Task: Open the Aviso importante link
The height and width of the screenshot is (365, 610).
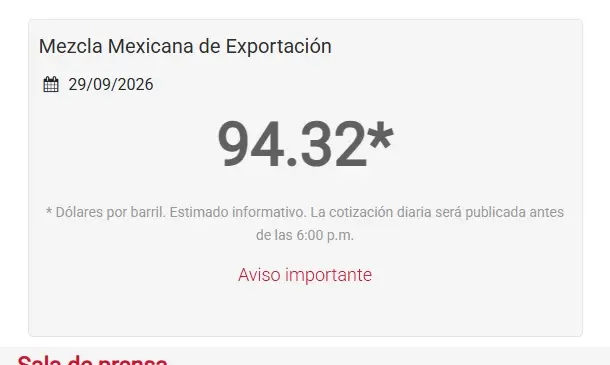Action: (x=305, y=275)
